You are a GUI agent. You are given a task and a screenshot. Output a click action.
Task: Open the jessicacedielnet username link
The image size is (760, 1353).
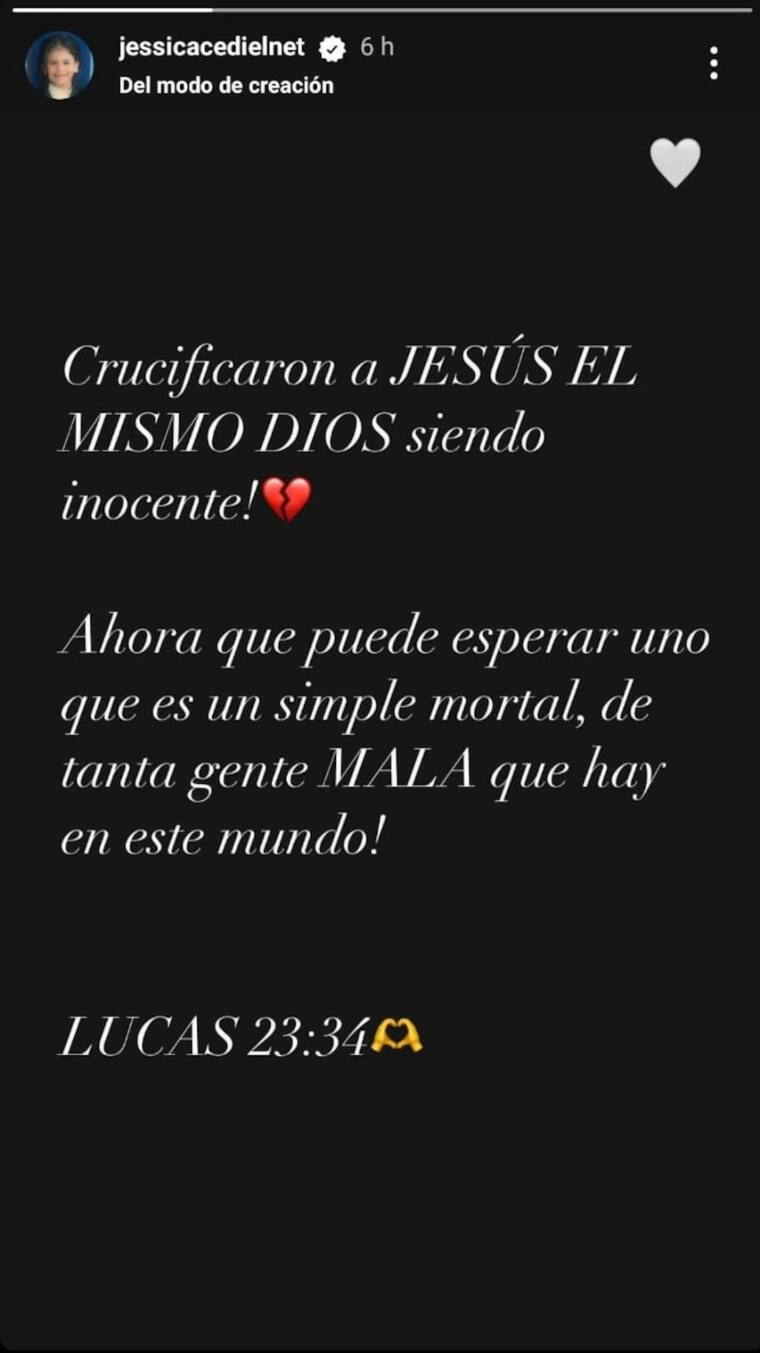coord(211,47)
